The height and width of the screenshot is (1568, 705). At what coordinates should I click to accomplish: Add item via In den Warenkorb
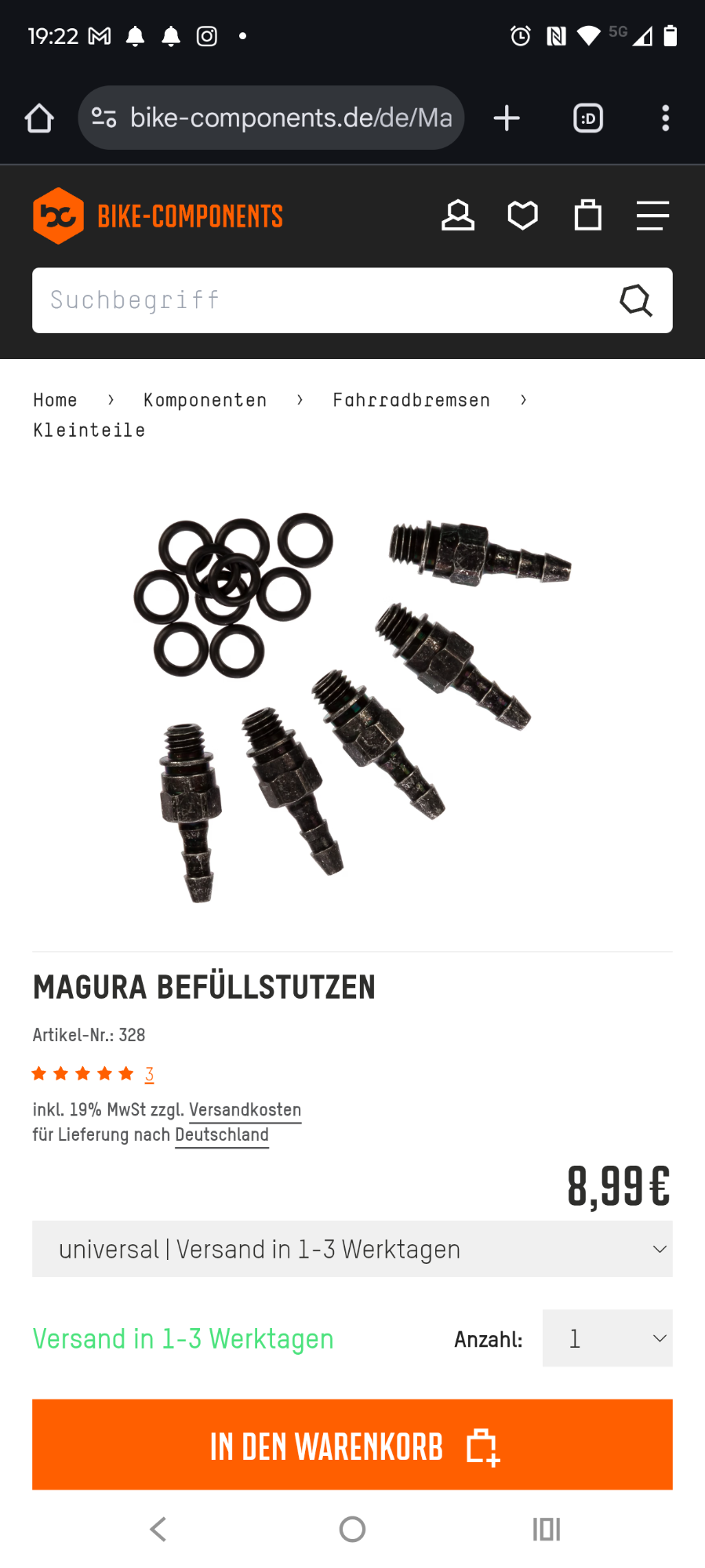pos(352,1445)
